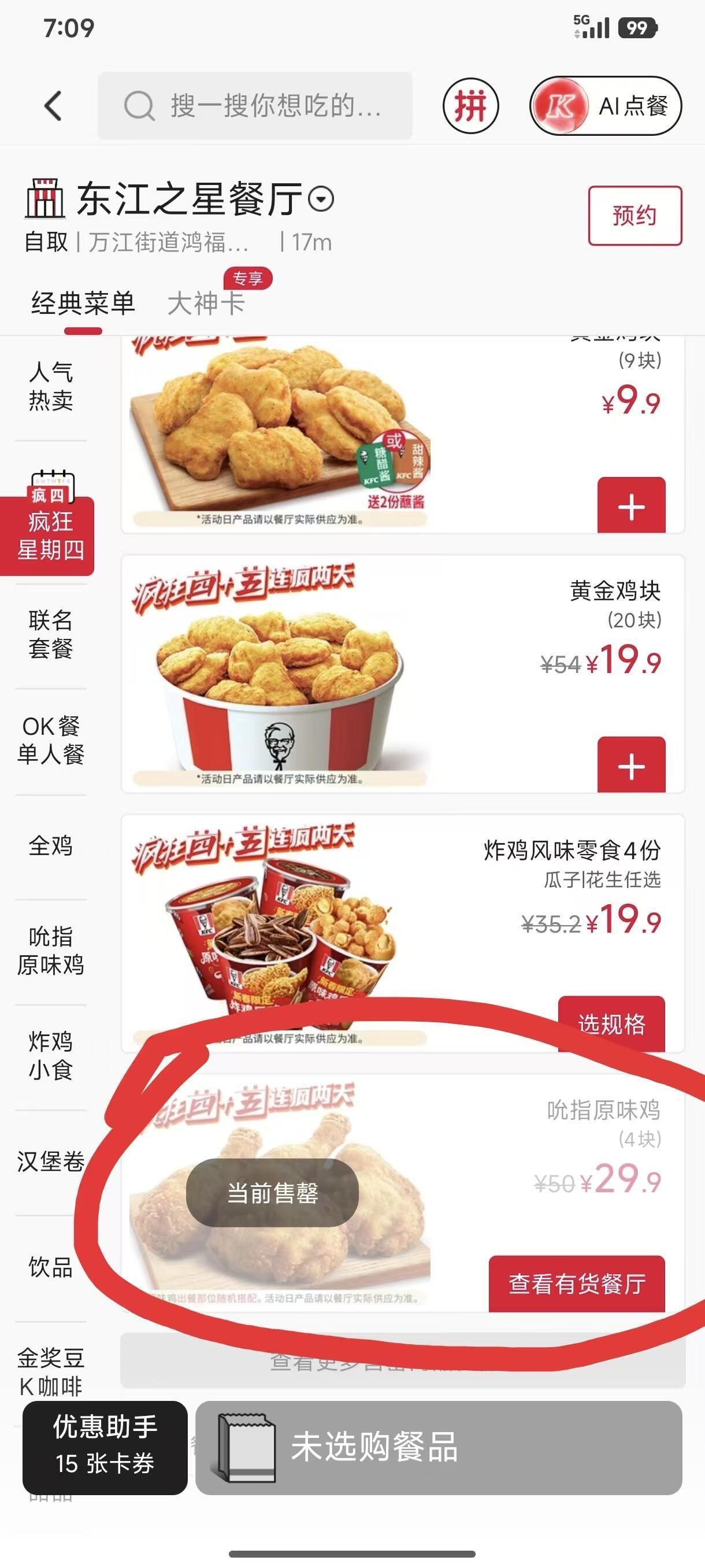Browse the 饮品 category
Image resolution: width=705 pixels, height=1568 pixels.
point(51,1267)
